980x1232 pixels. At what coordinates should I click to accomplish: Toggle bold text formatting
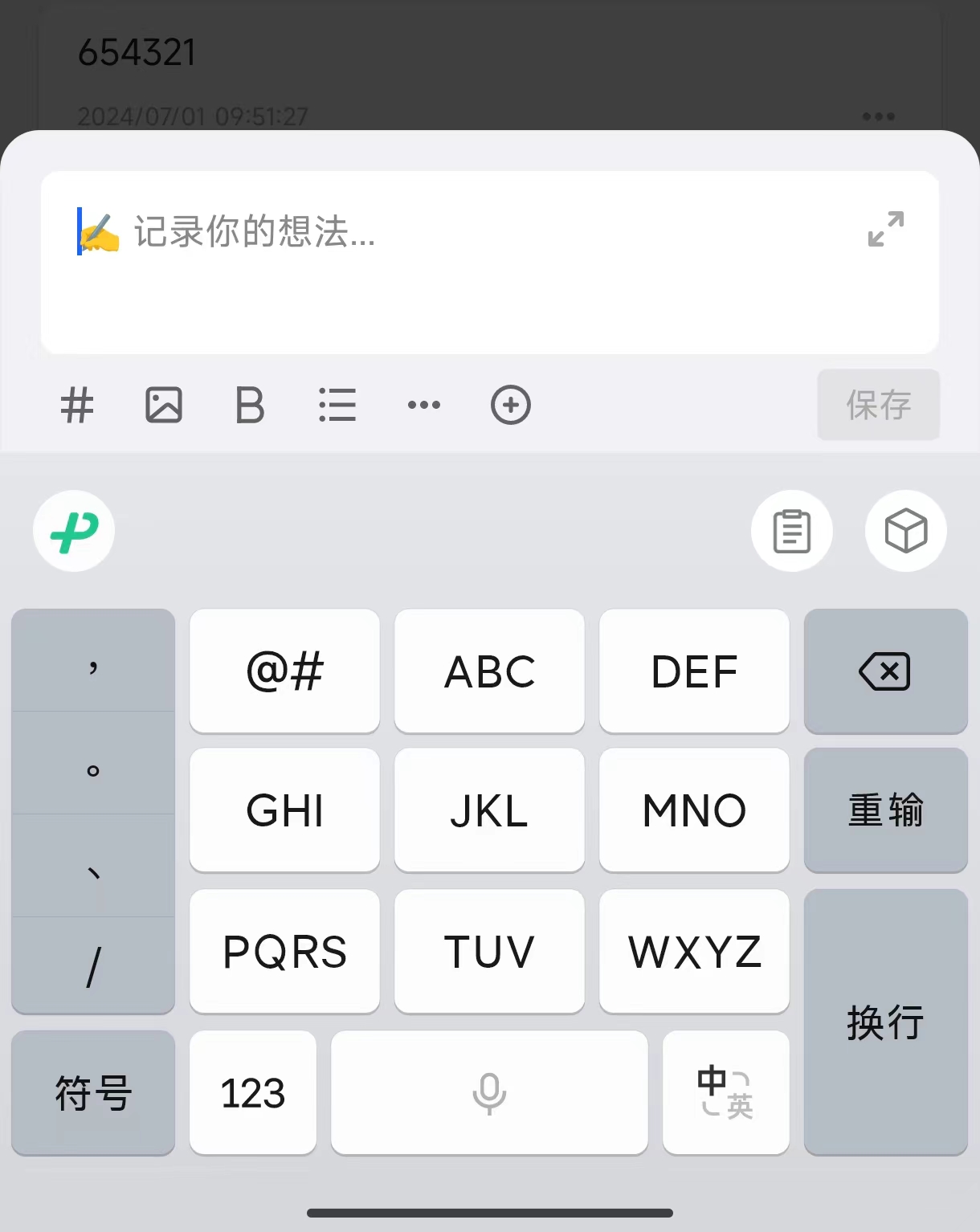[x=250, y=405]
